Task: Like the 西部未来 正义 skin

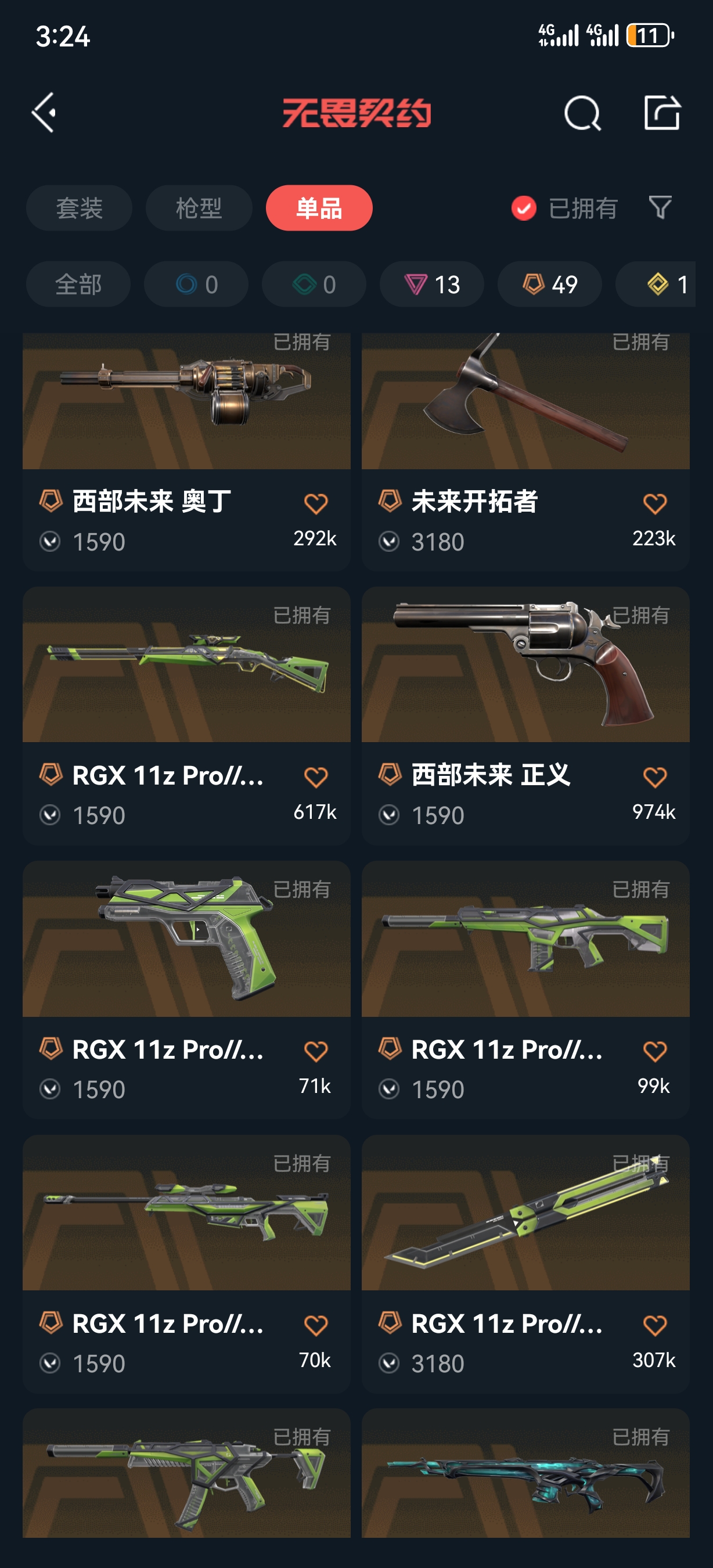Action: pos(654,777)
